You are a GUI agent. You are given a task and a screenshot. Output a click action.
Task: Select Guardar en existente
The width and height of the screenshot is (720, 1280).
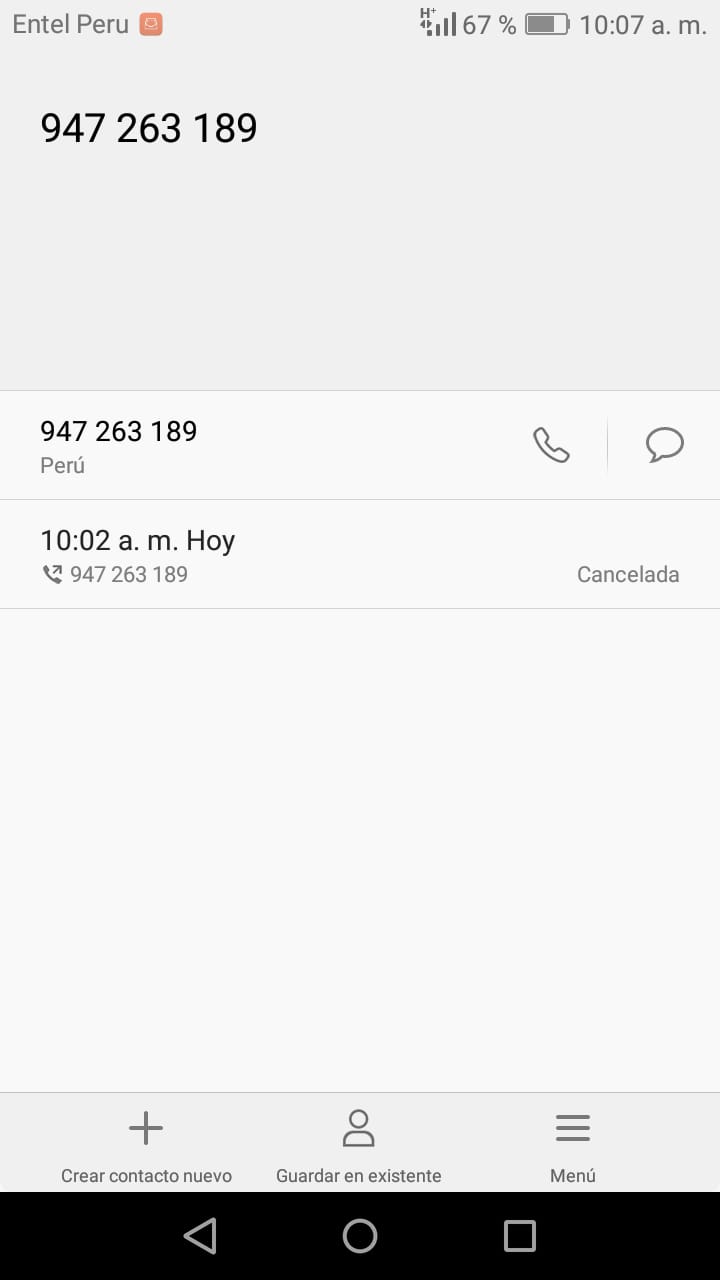point(358,1146)
